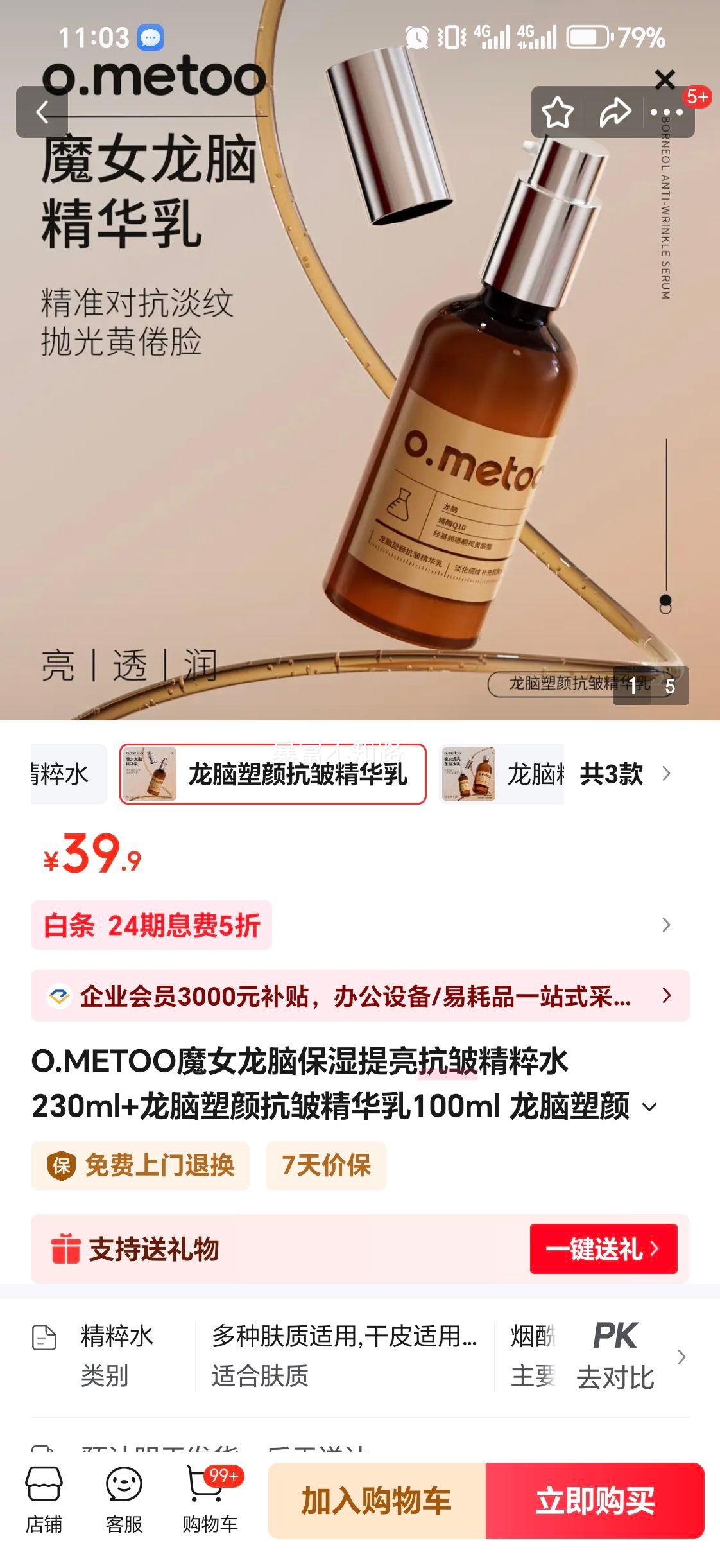720x1568 pixels.
Task: Go back with the back arrow icon
Action: [42, 112]
